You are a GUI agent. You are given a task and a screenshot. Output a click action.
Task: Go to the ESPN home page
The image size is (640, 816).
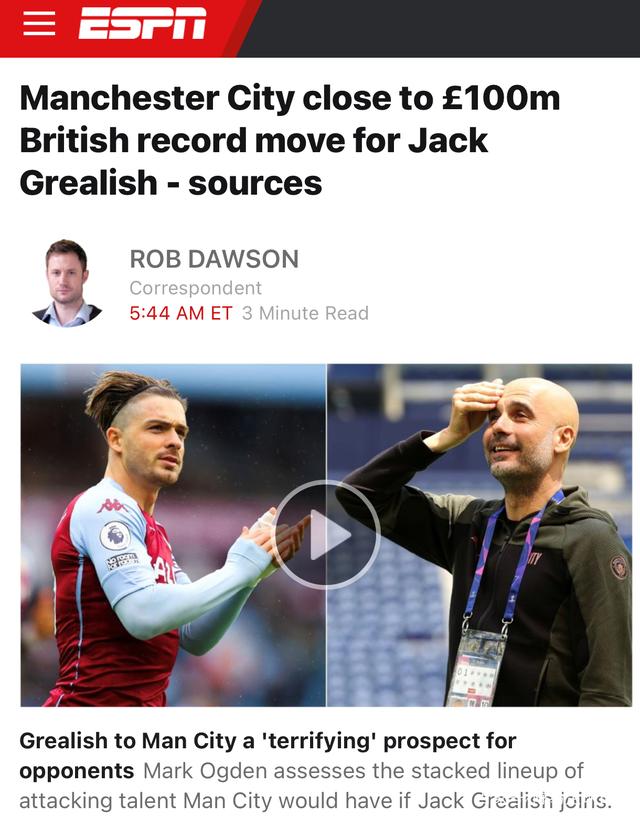click(142, 24)
